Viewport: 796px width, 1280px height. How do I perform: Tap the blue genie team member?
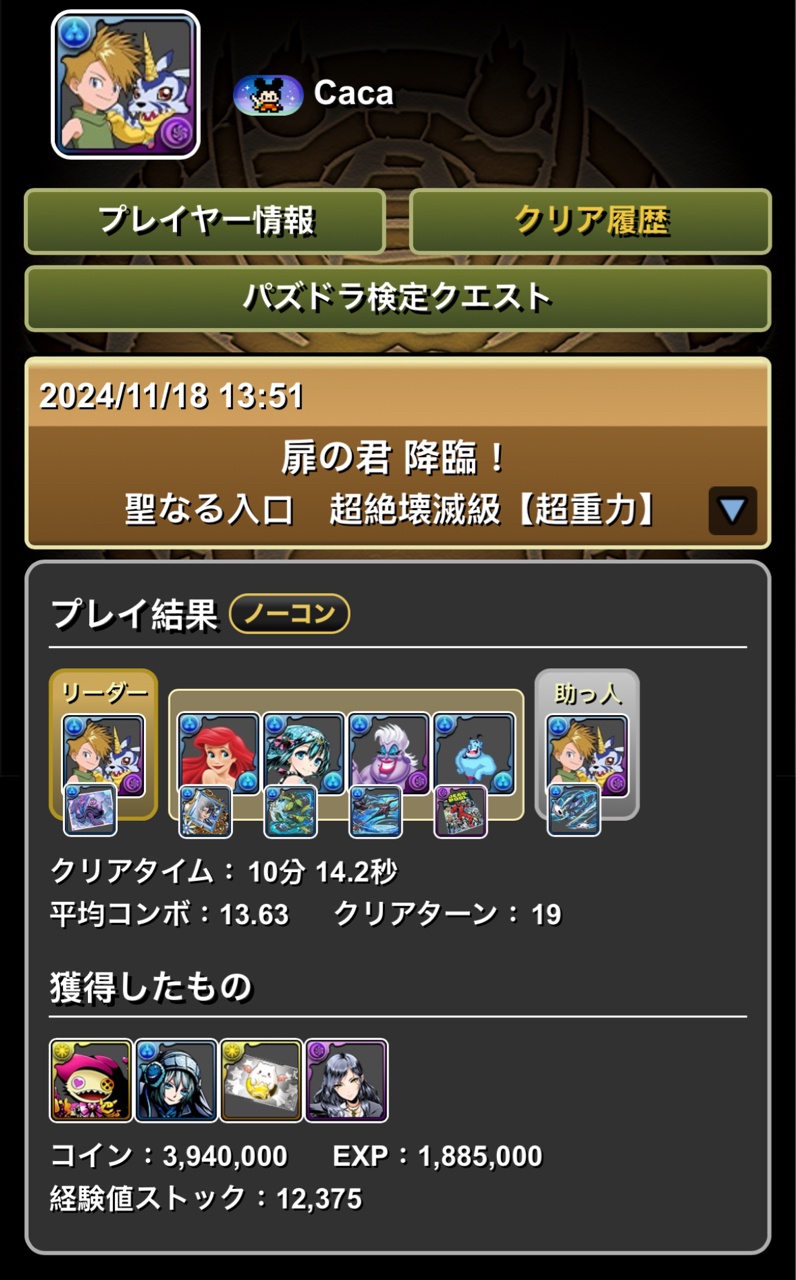pos(474,754)
